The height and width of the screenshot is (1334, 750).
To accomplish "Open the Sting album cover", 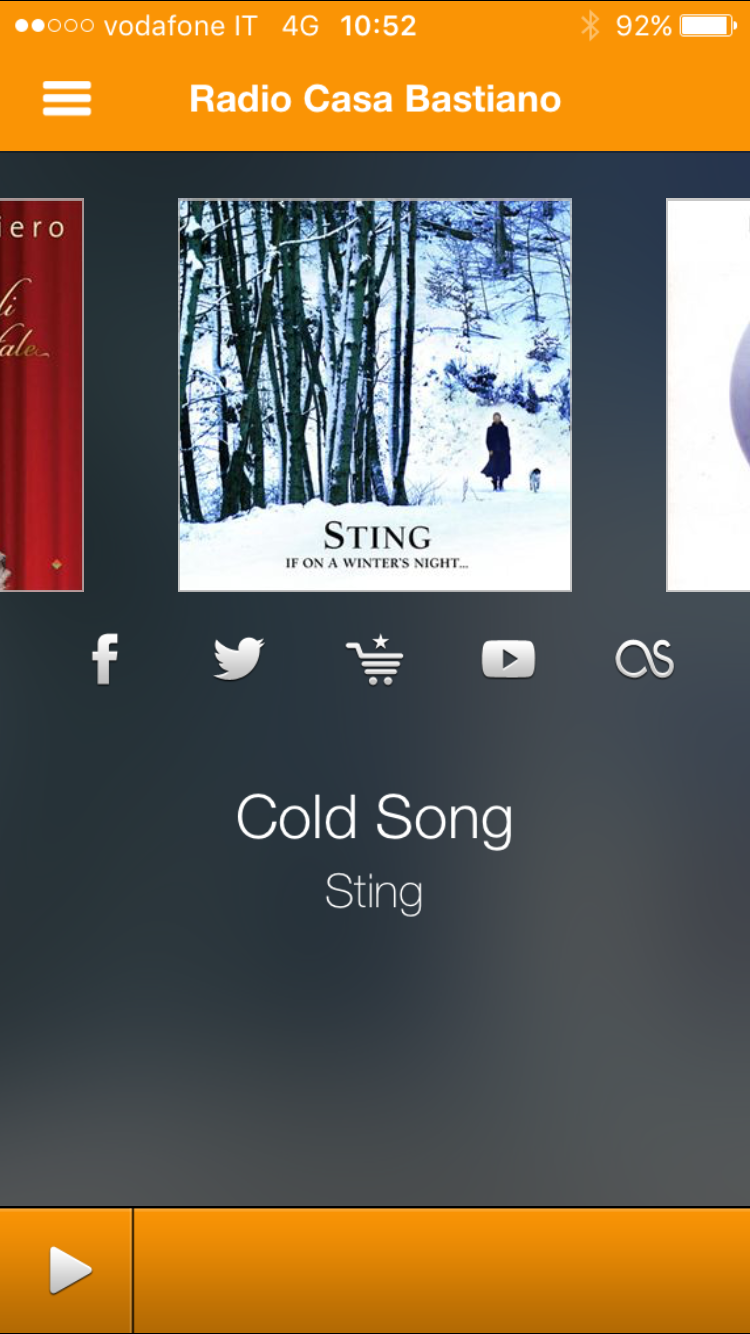I will coord(375,395).
